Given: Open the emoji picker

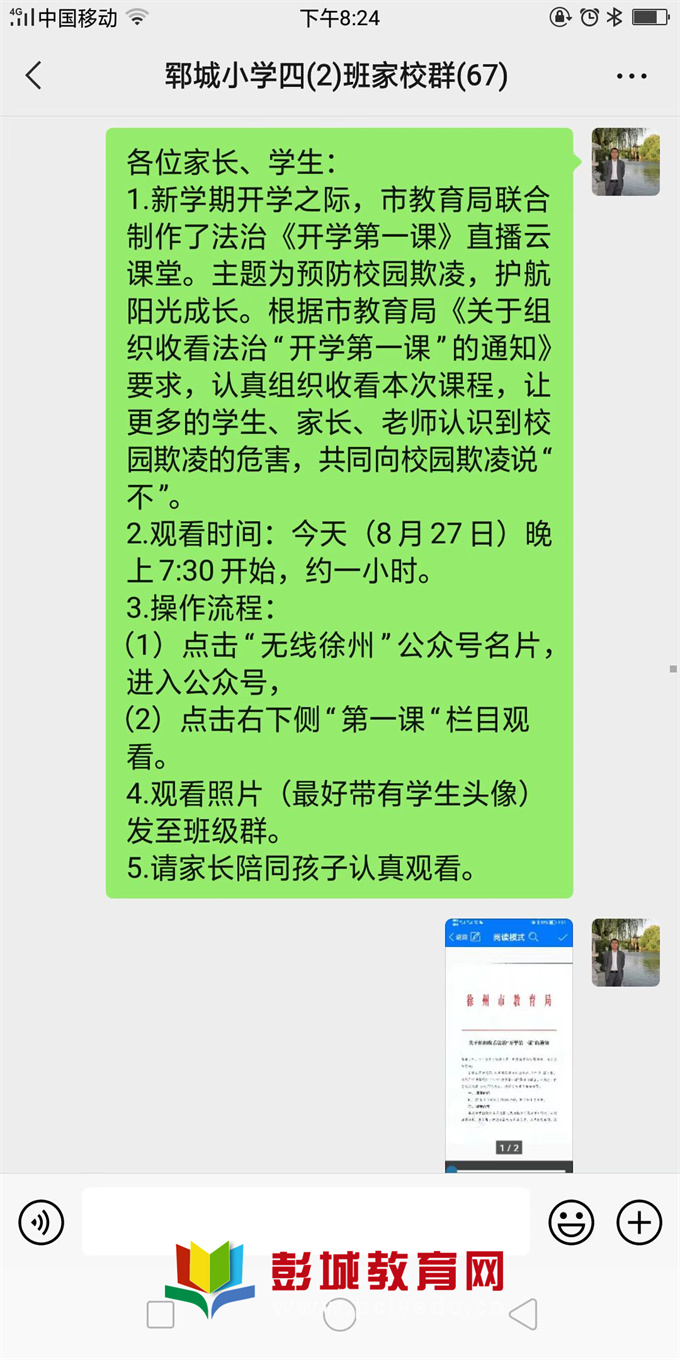Looking at the screenshot, I should [x=571, y=1222].
